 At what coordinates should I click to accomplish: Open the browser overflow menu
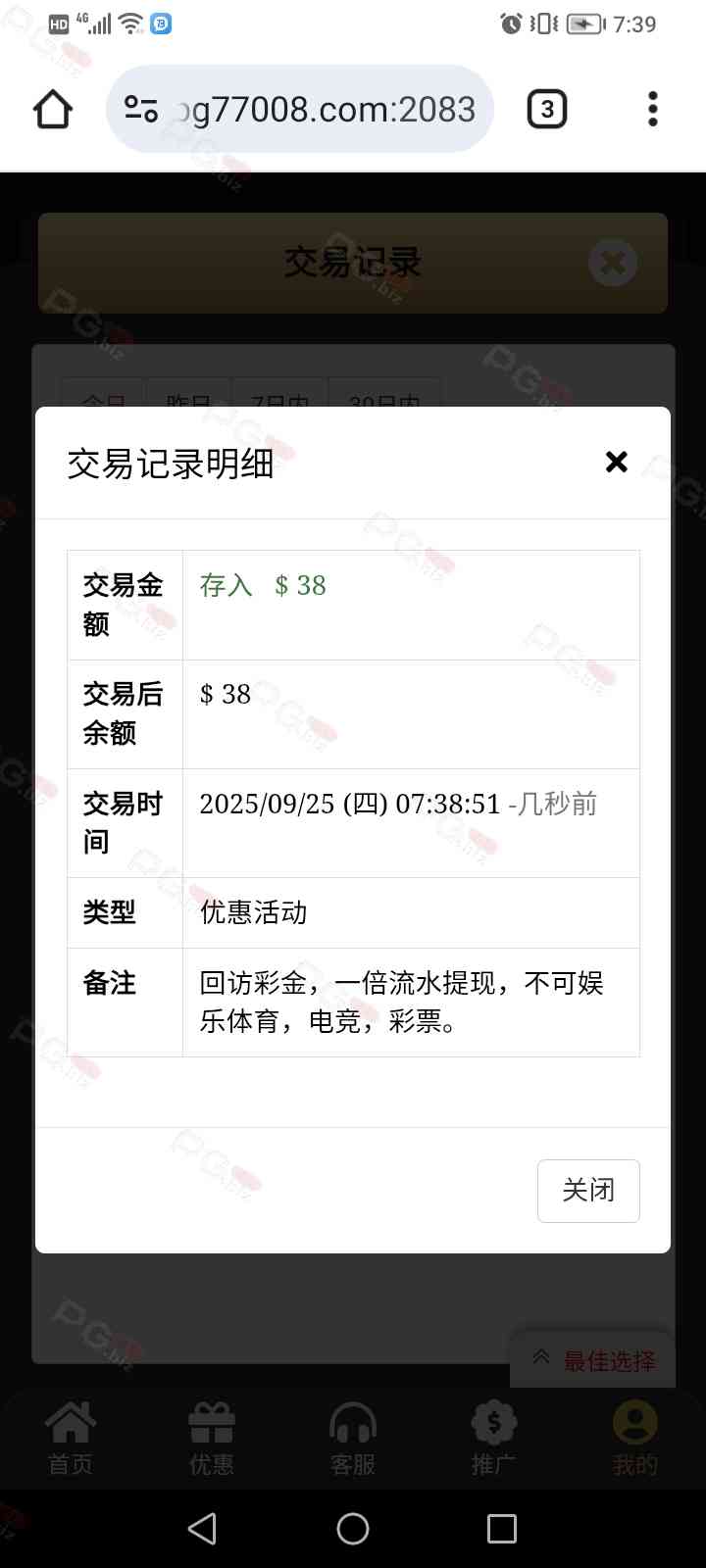(652, 109)
